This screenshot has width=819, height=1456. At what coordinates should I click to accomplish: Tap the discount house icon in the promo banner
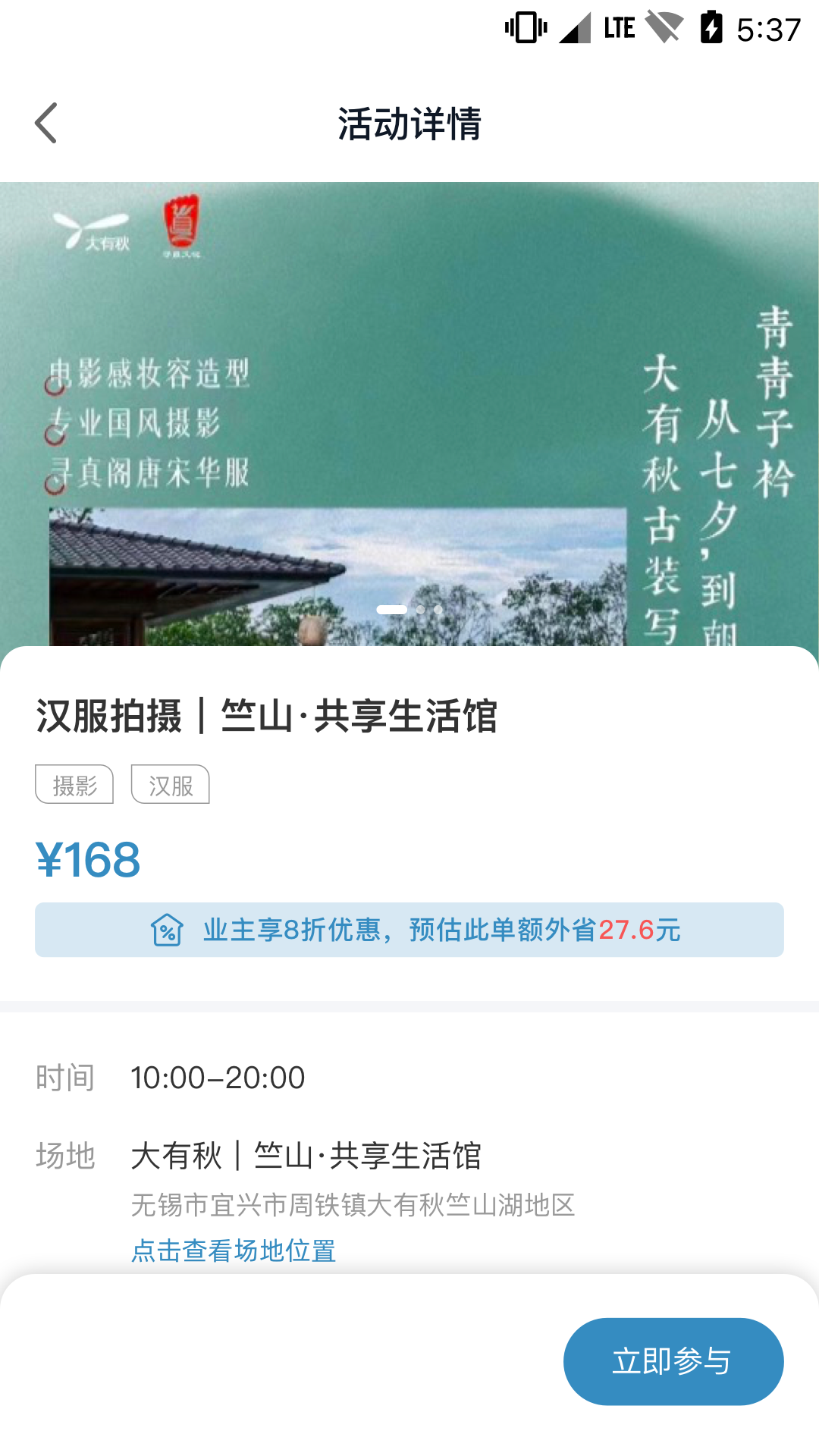tap(168, 930)
